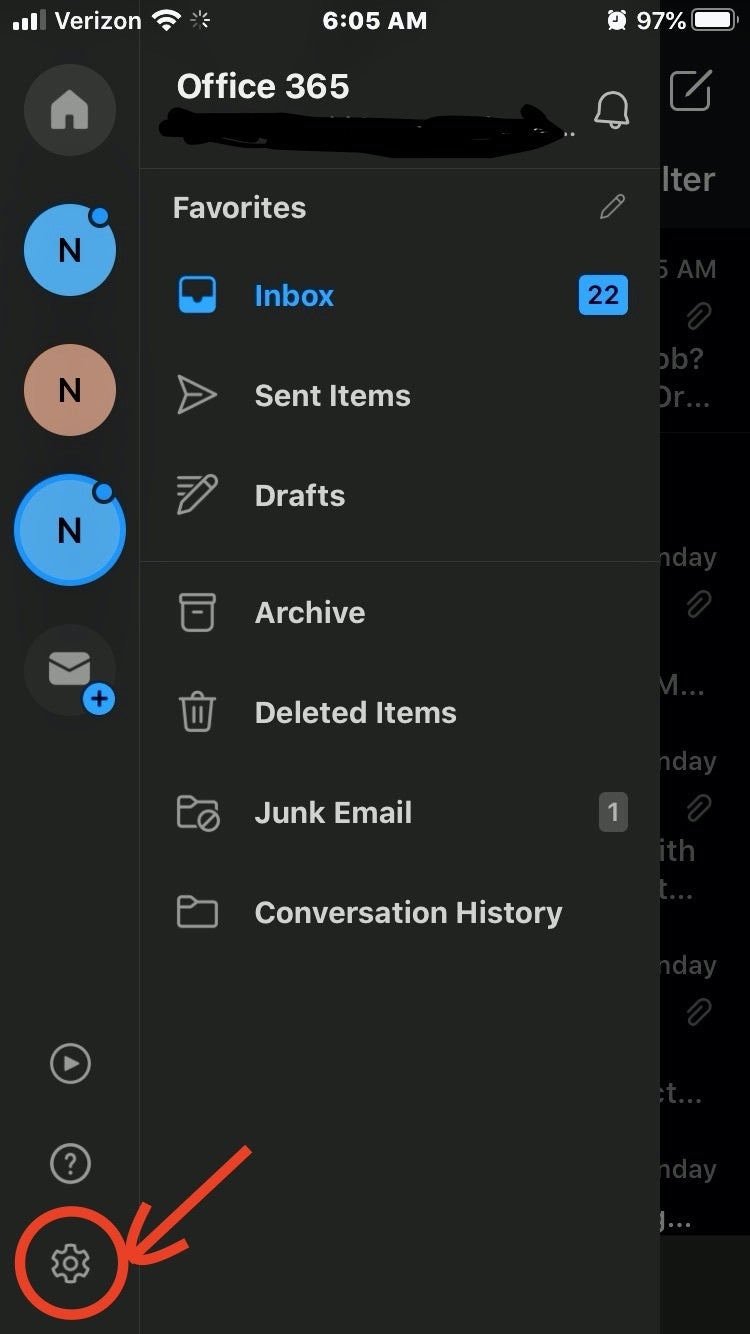Screen dimensions: 750x1334
Task: Open the Archive folder
Action: click(309, 612)
